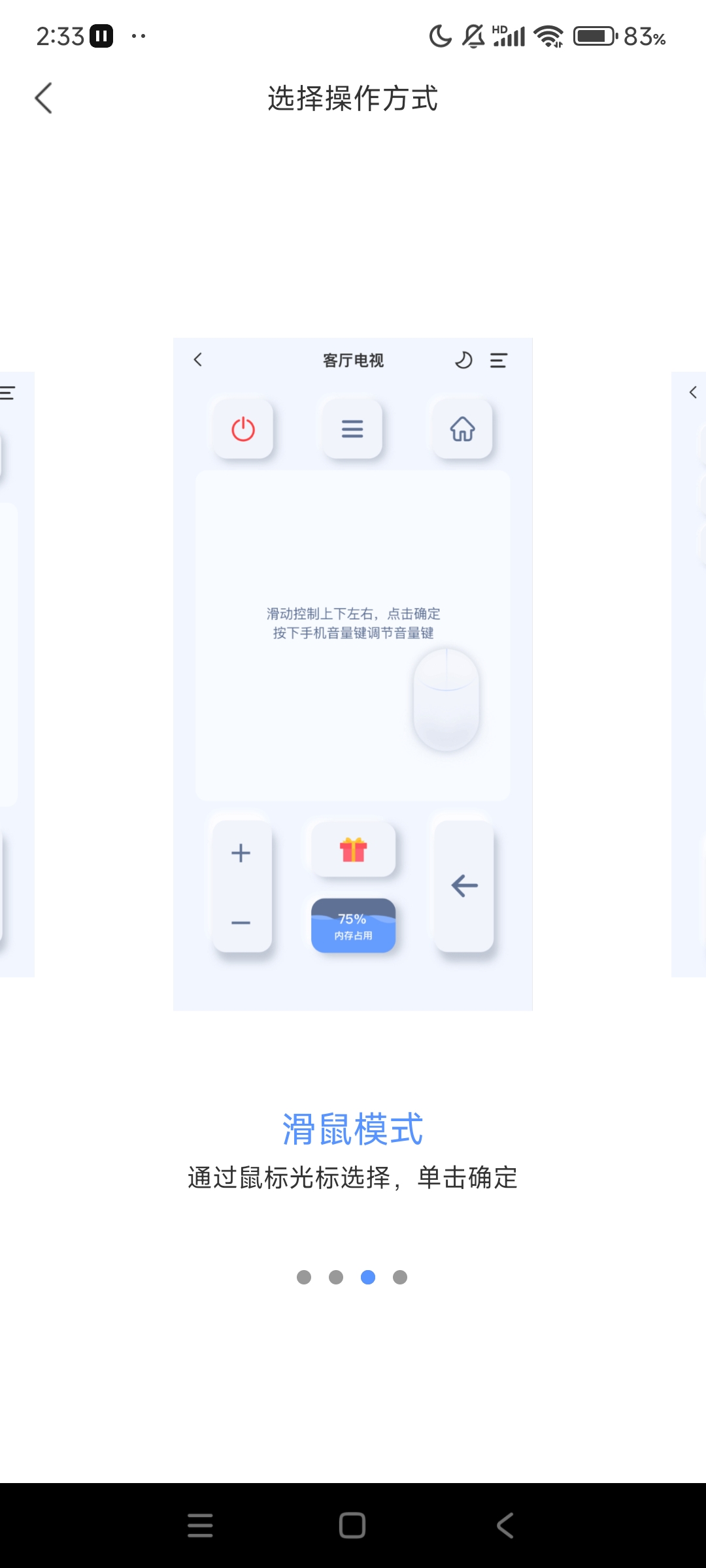Image resolution: width=706 pixels, height=1568 pixels.
Task: Select the 滑鼠模式 preview card
Action: pos(353,674)
